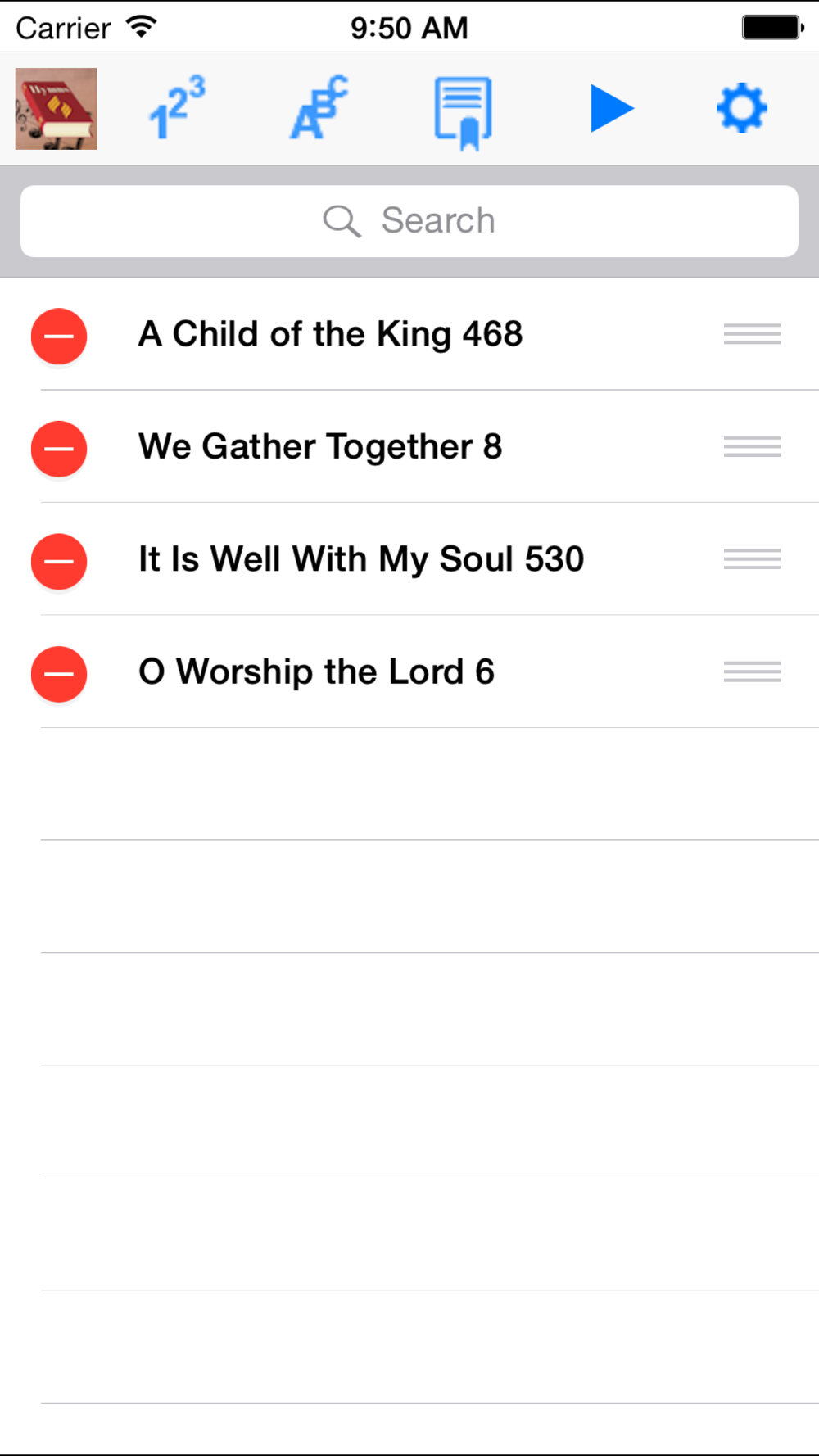Open the ABC alphabetical hymn index
The image size is (819, 1456).
319,108
